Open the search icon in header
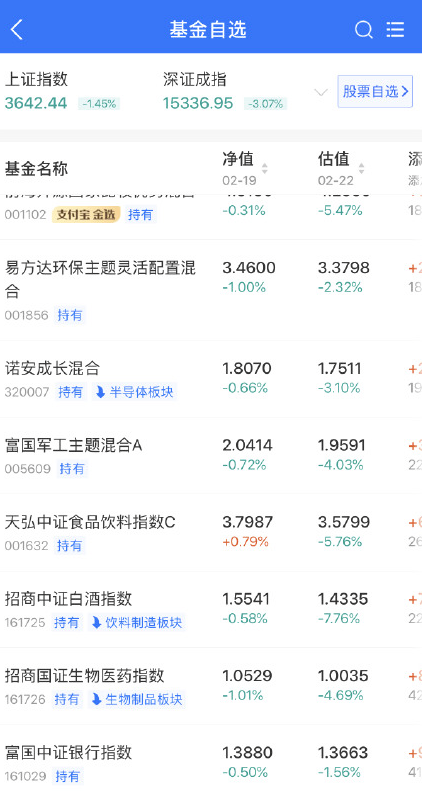Screen dimensions: 422x798 tap(363, 30)
